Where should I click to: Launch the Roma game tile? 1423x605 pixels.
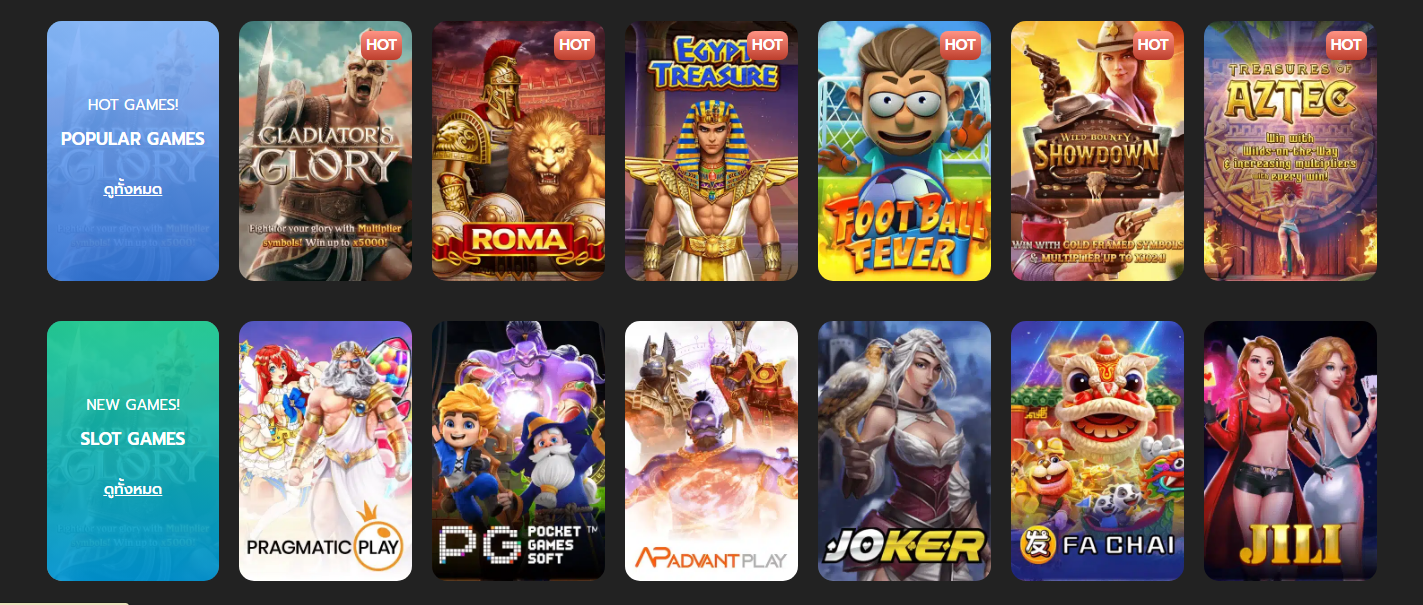pos(518,151)
